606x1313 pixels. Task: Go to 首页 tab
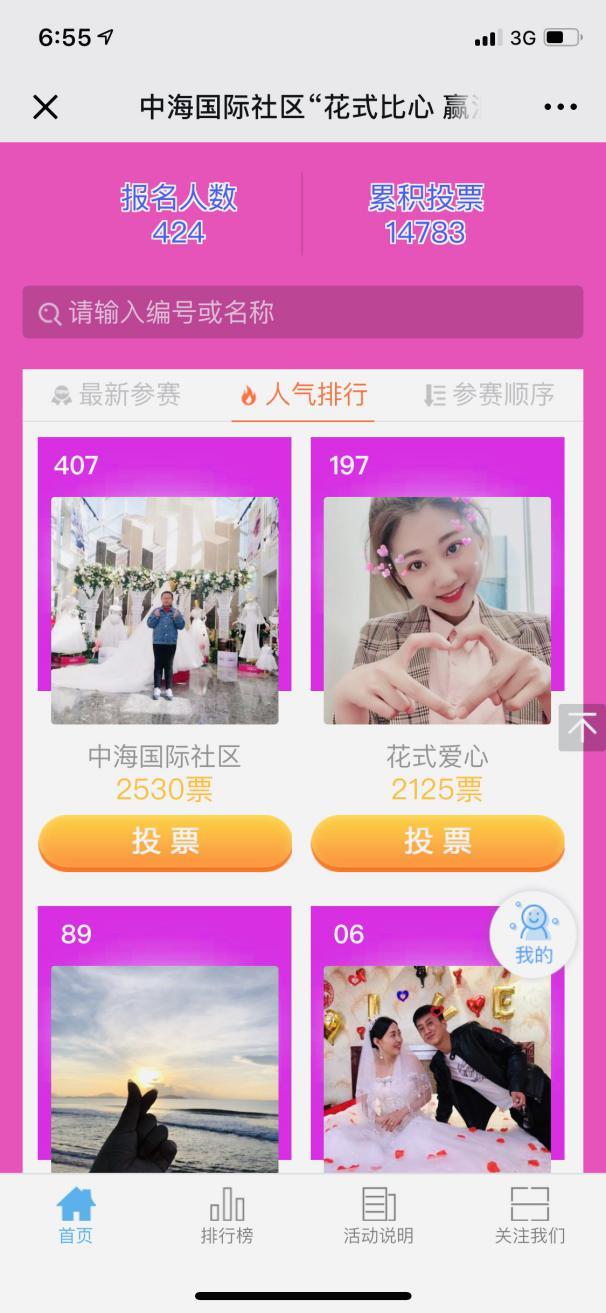click(76, 1214)
